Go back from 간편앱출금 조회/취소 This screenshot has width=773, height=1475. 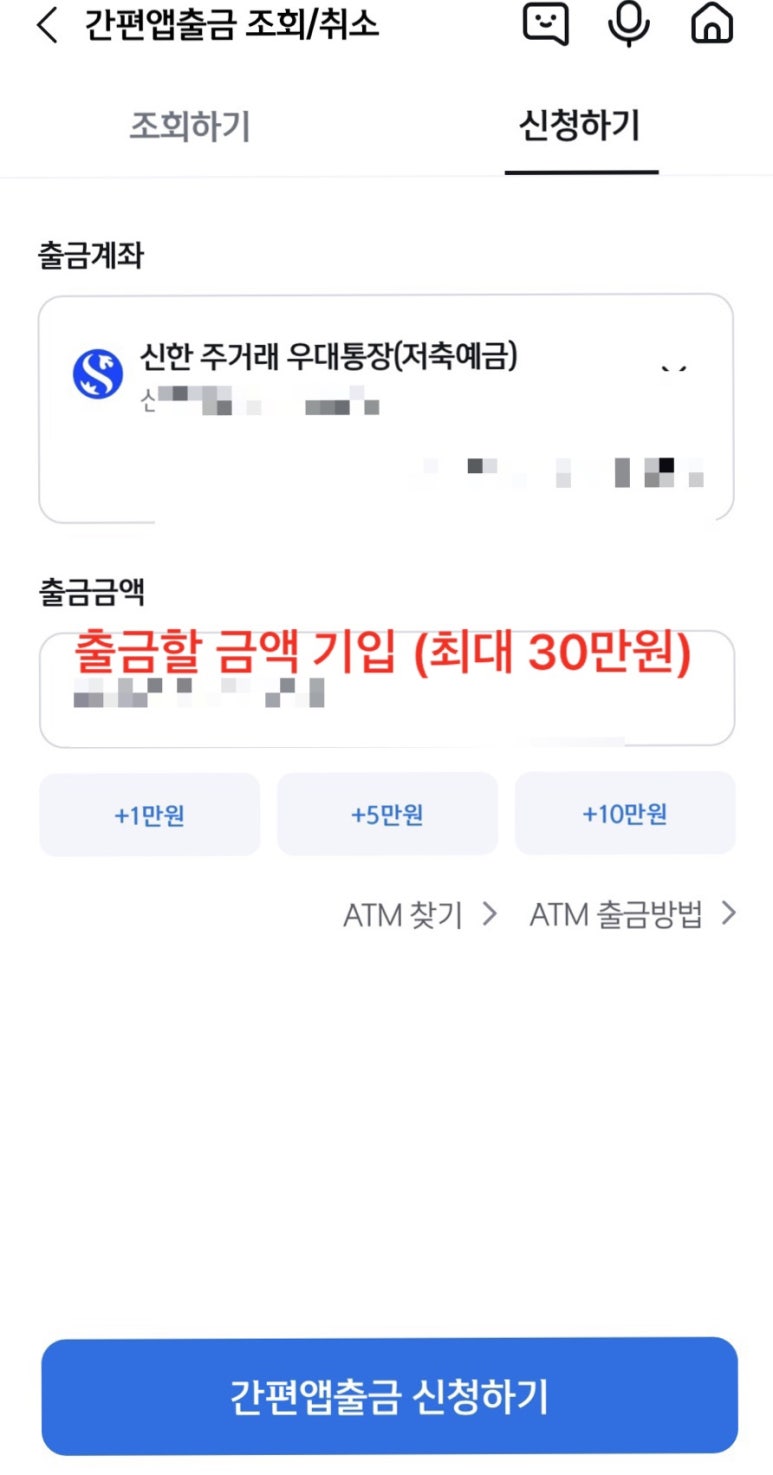[47, 26]
